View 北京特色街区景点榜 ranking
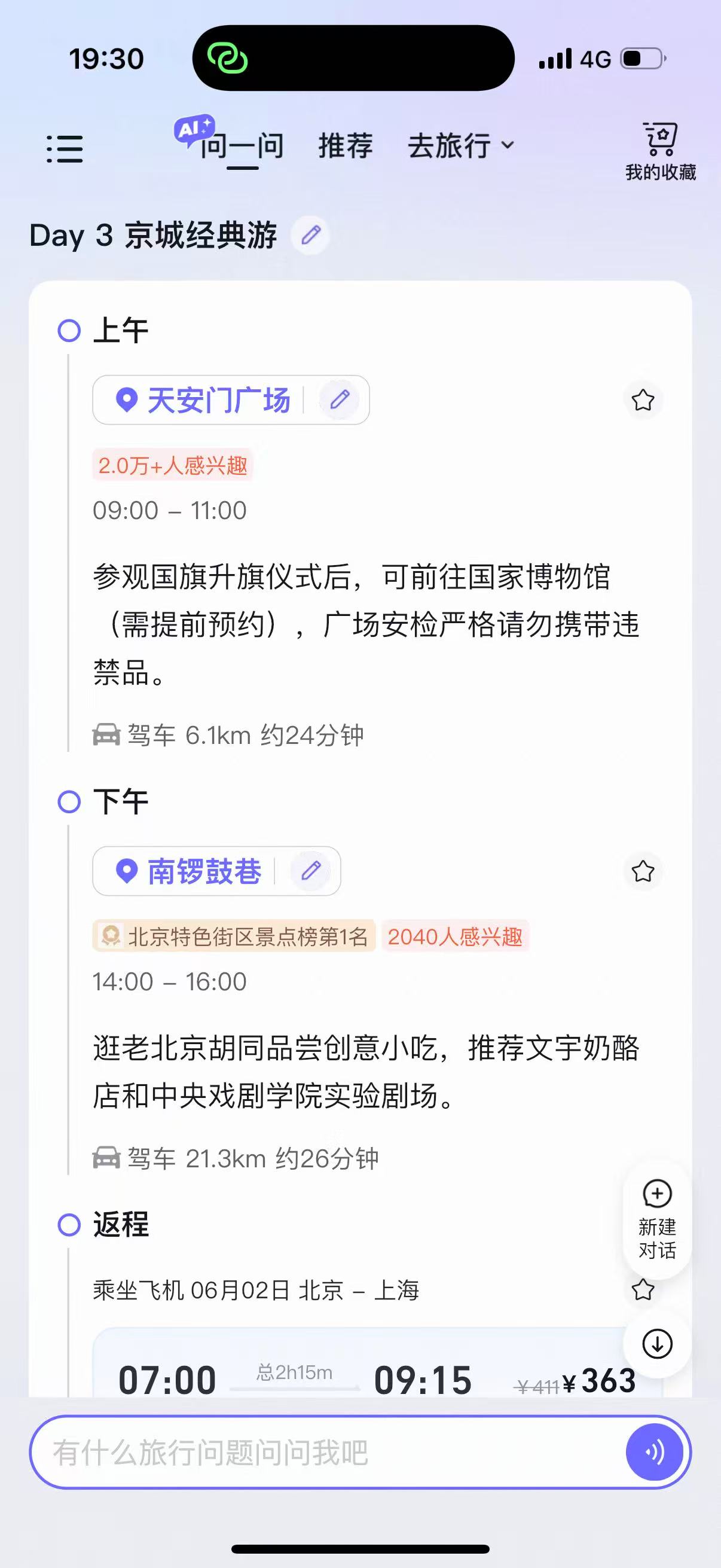Screen dimensions: 721x1568 click(234, 936)
